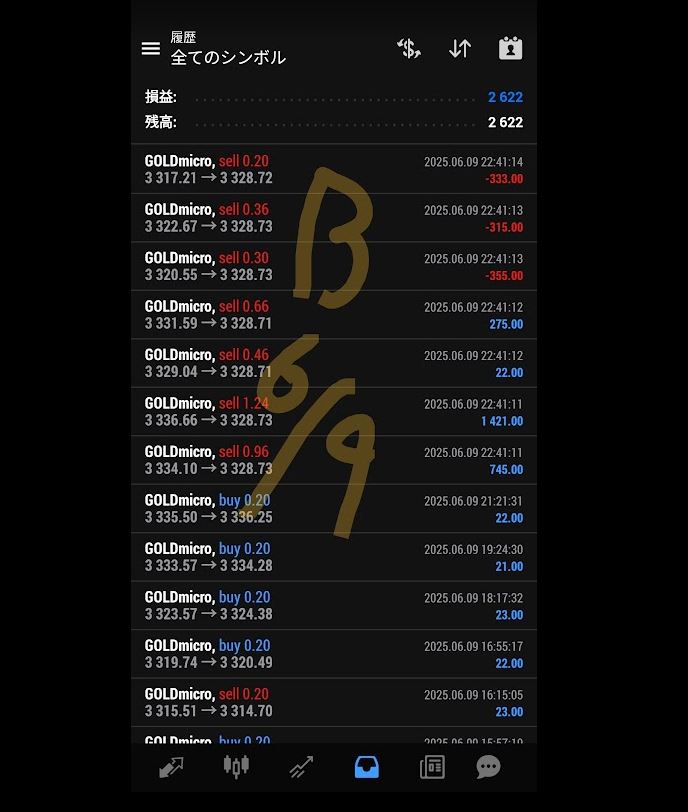This screenshot has height=812, width=688.
Task: Select the History inbox tab
Action: [367, 767]
